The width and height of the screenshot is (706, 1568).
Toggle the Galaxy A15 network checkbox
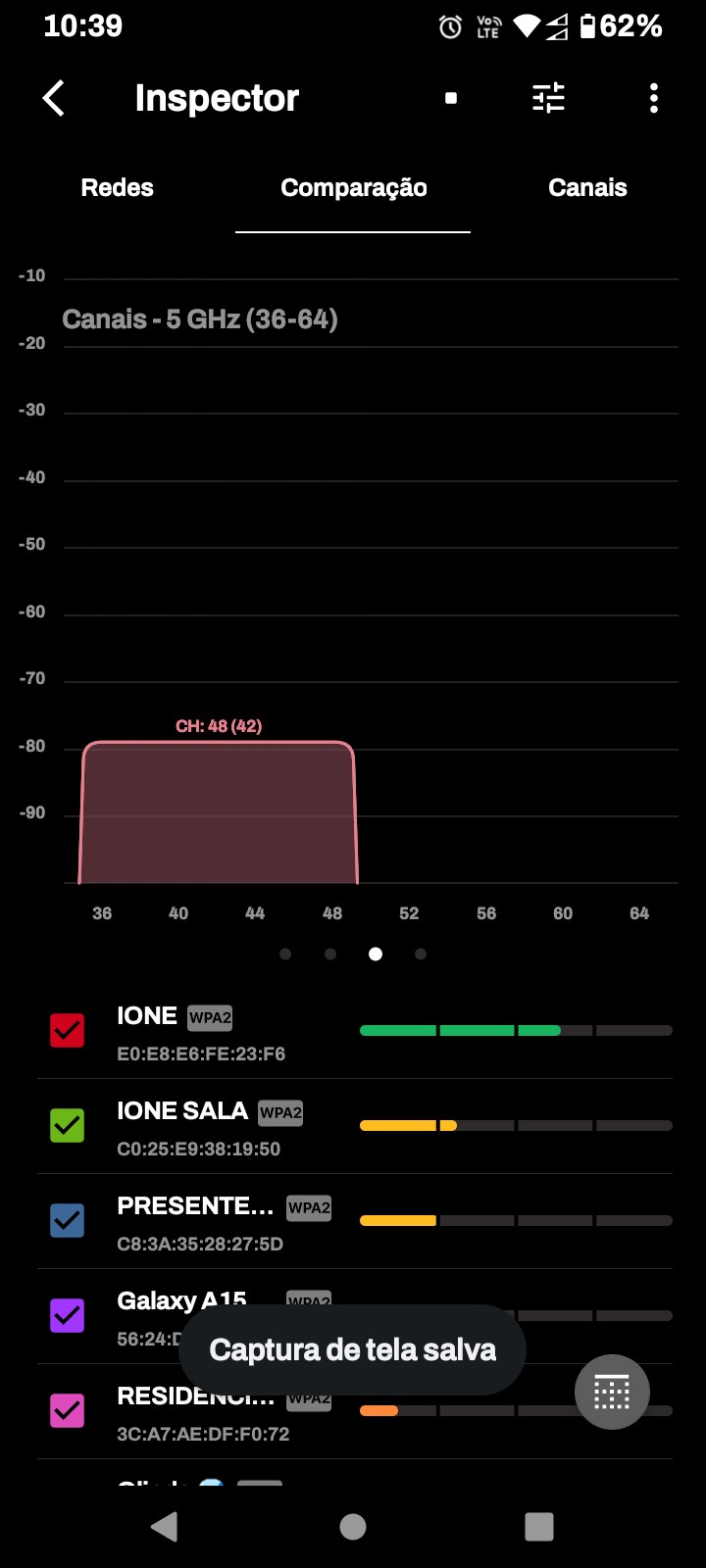68,1315
